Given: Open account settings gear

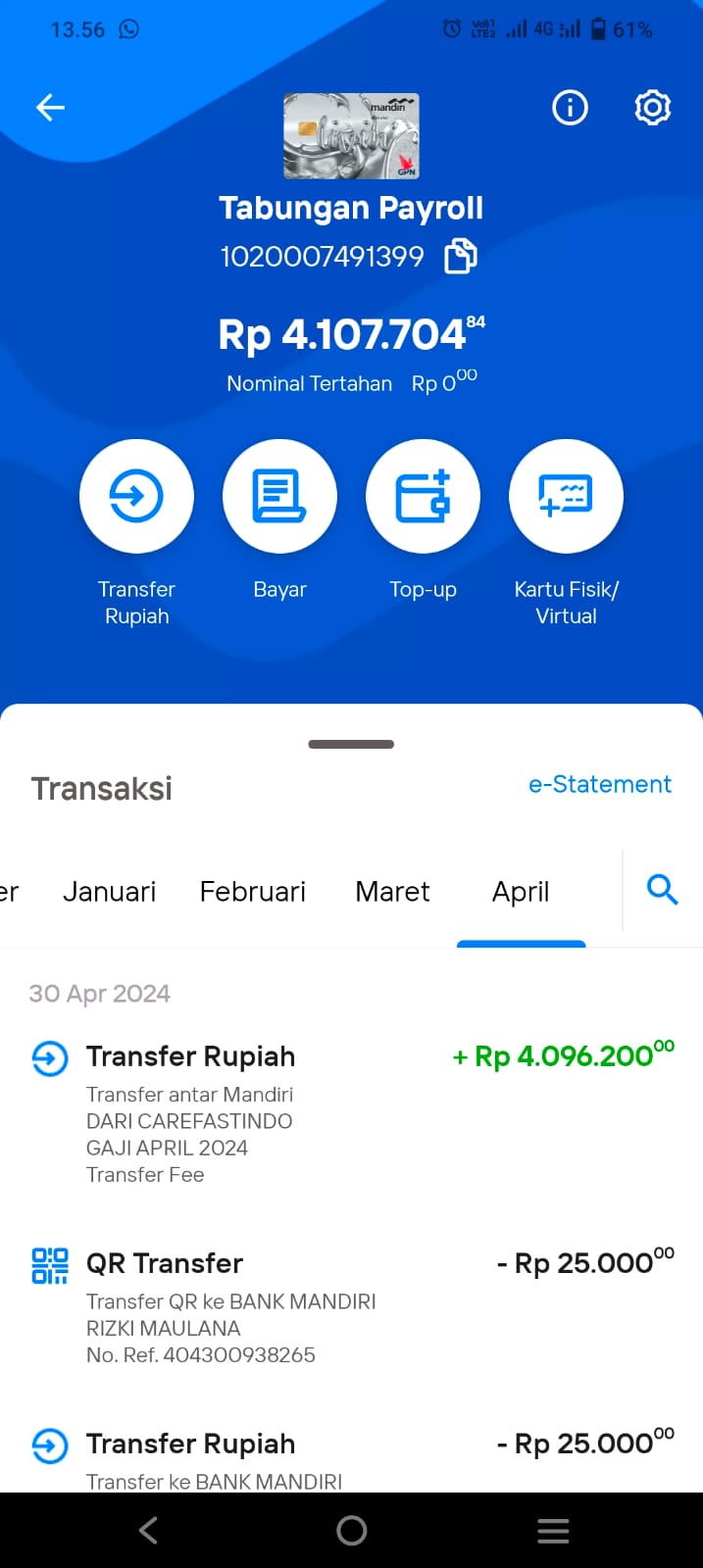Looking at the screenshot, I should click(652, 107).
